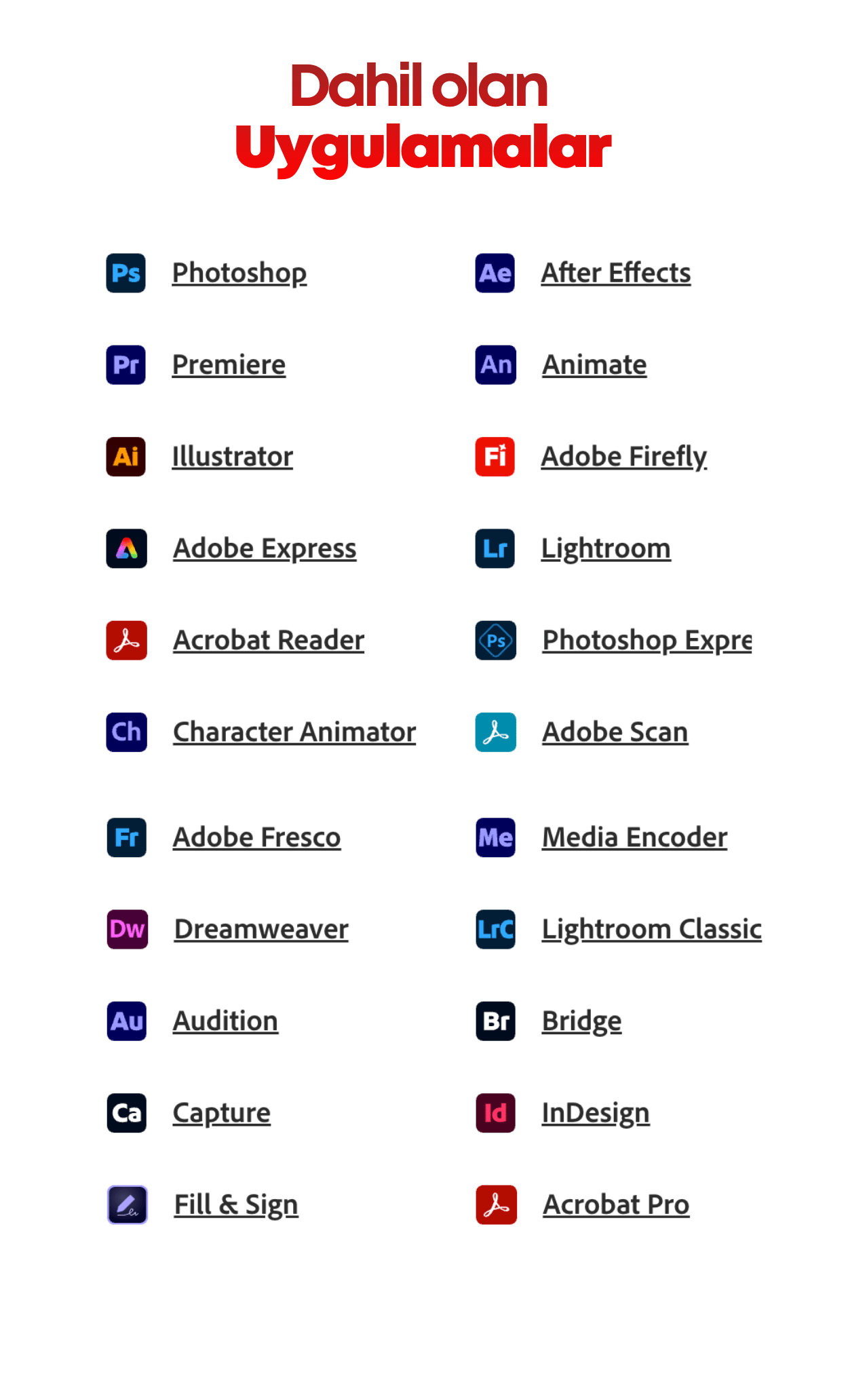Go to Adobe Fresco
The image size is (848, 1400).
click(x=256, y=837)
